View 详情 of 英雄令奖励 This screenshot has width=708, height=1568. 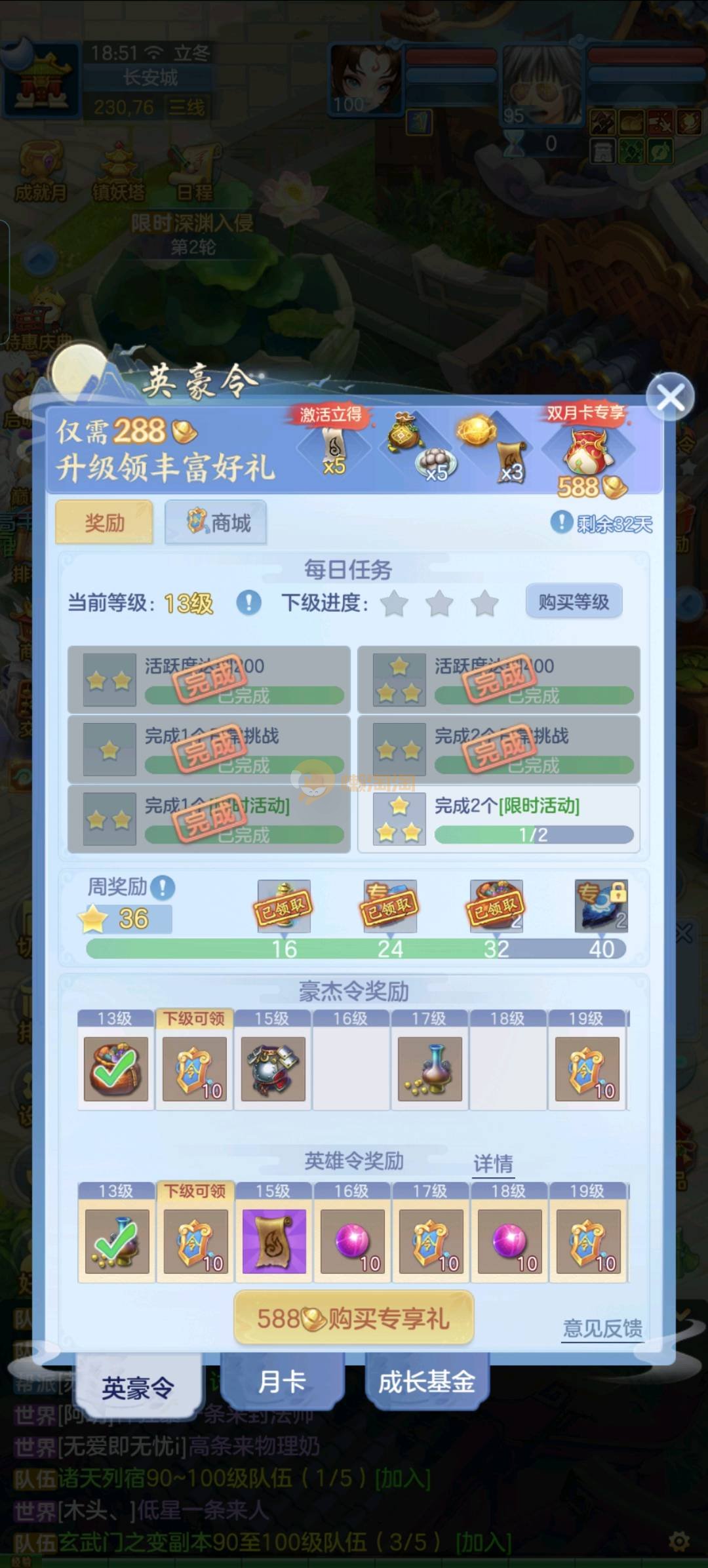coord(493,1164)
